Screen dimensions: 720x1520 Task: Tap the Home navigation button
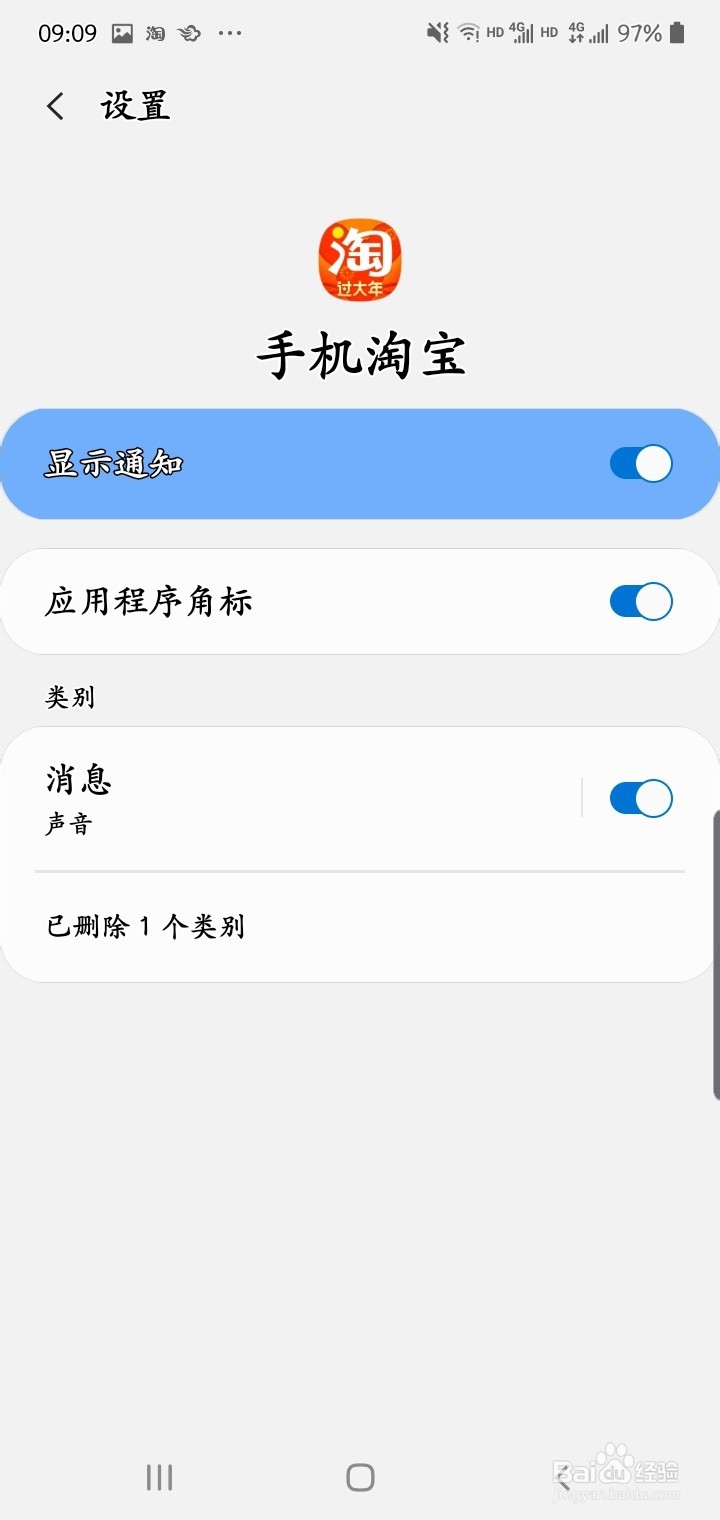point(360,1475)
